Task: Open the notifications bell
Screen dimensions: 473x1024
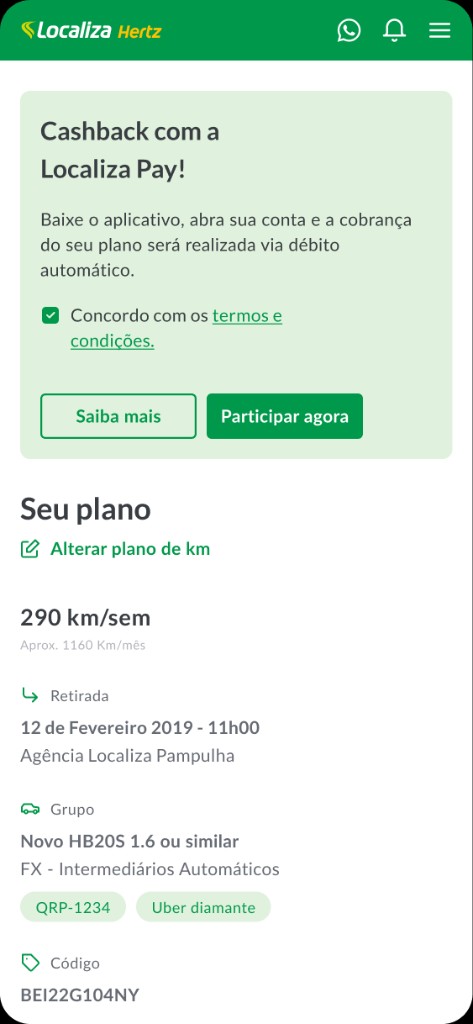Action: point(394,30)
